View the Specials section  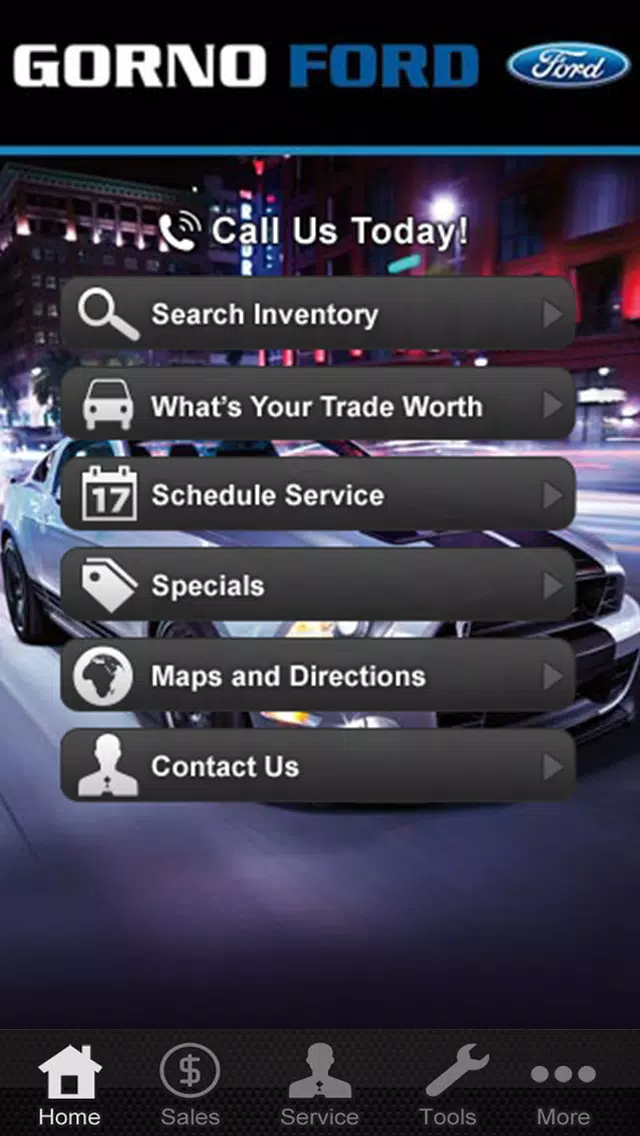(318, 585)
